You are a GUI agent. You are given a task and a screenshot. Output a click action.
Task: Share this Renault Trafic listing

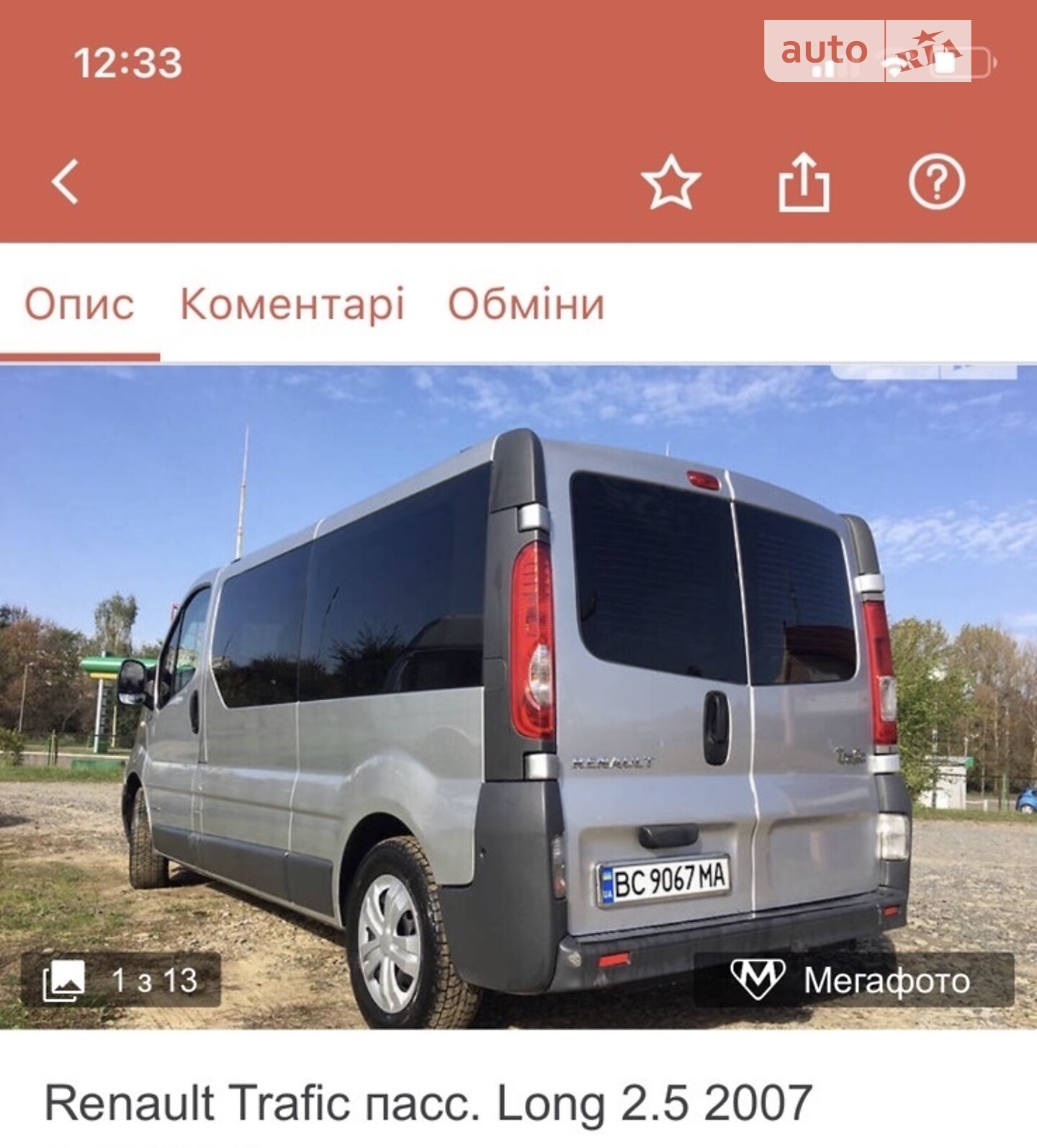pyautogui.click(x=804, y=182)
